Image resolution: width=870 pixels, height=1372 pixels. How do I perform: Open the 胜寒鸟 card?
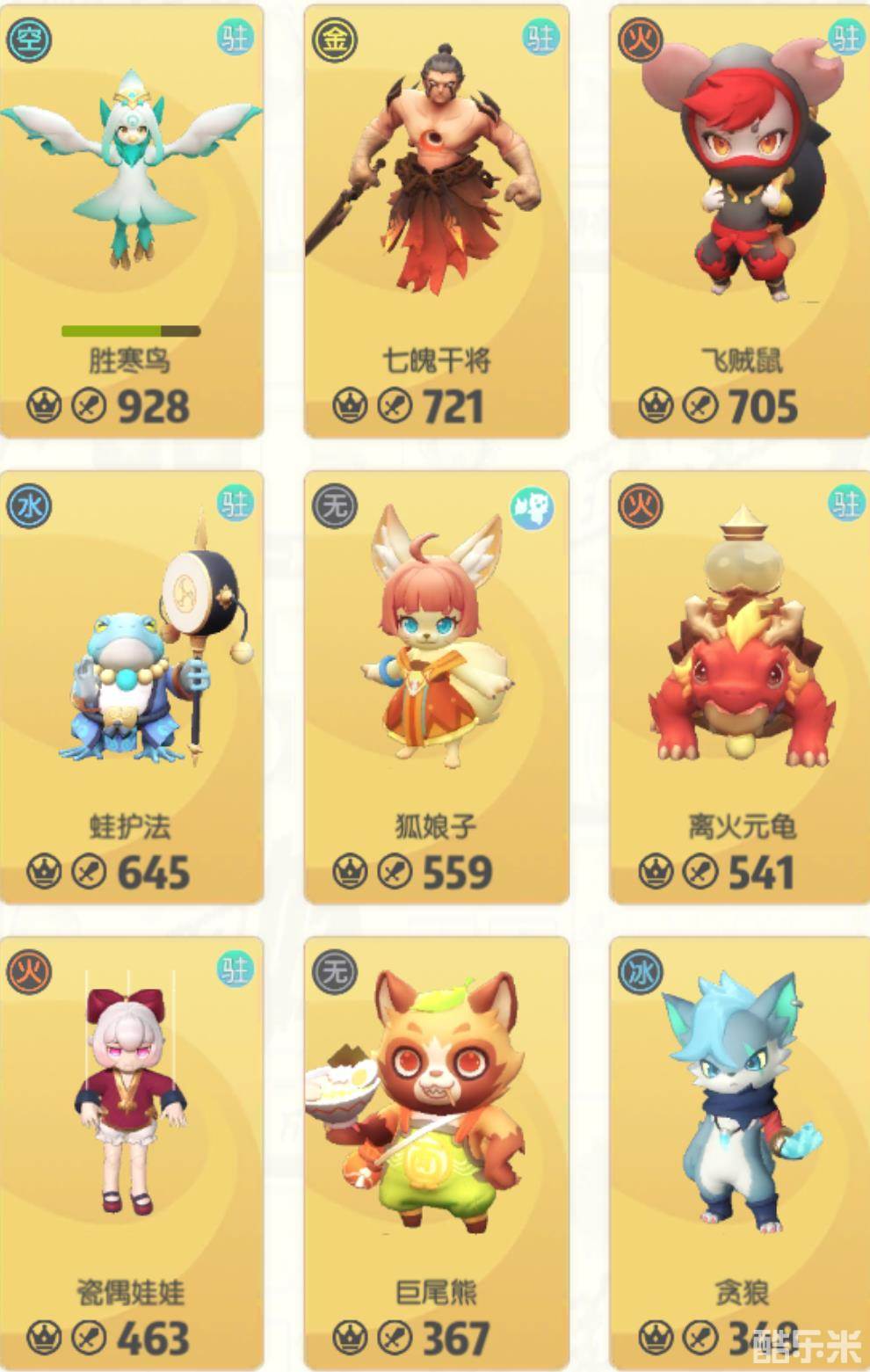click(132, 220)
